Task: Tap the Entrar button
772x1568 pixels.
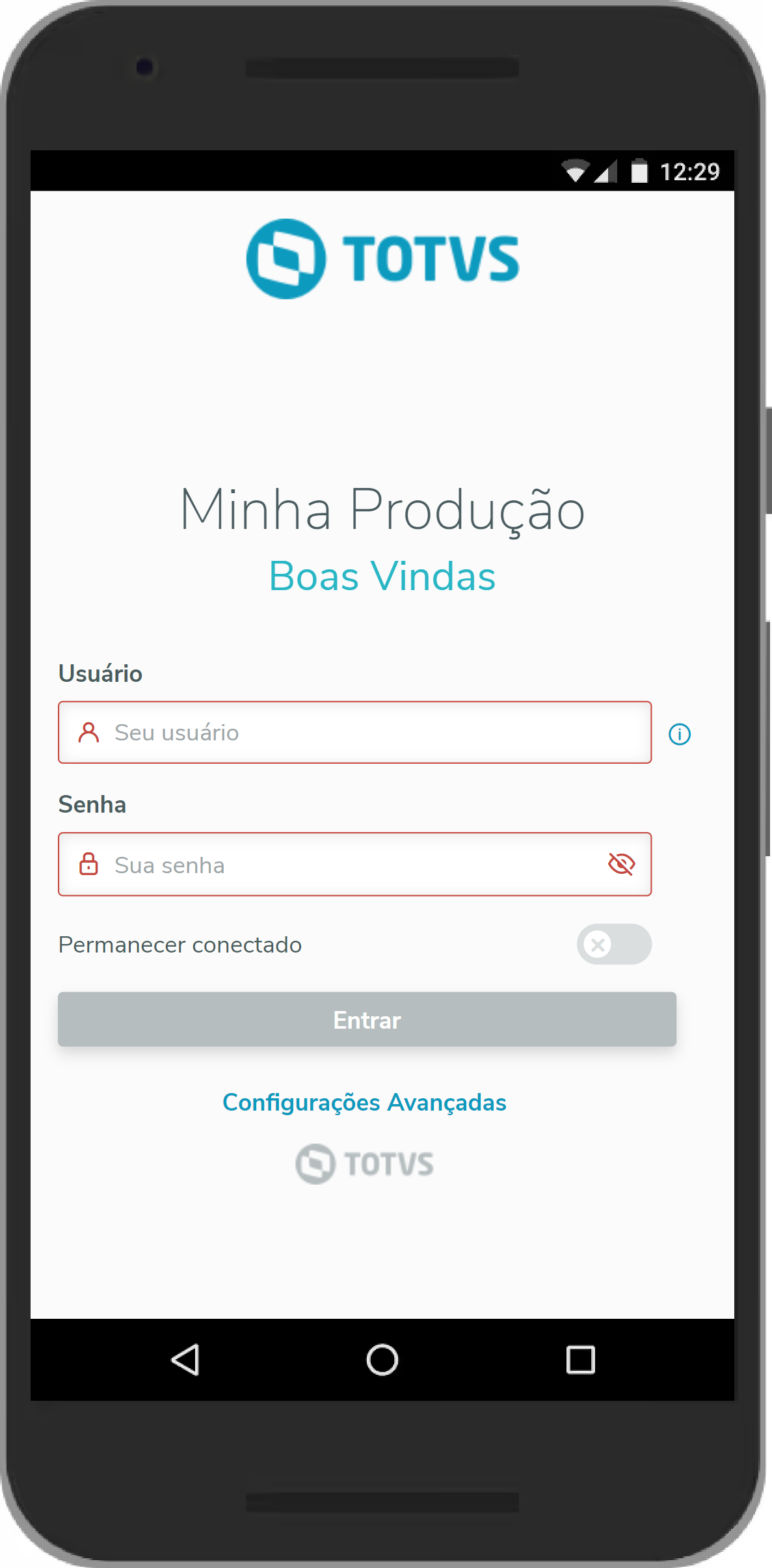Action: (x=367, y=1020)
